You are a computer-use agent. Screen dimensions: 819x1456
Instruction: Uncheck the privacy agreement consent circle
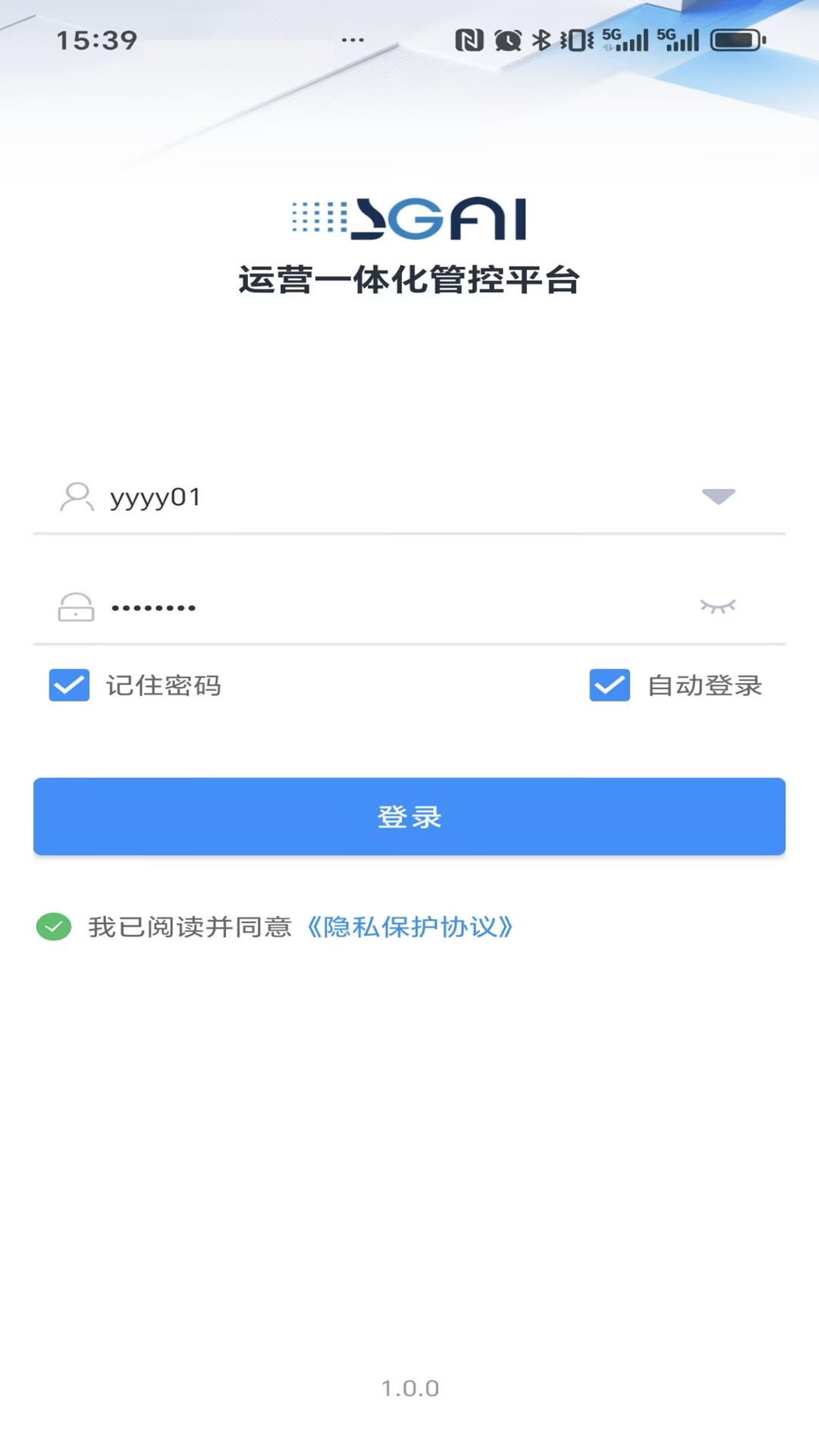tap(53, 926)
